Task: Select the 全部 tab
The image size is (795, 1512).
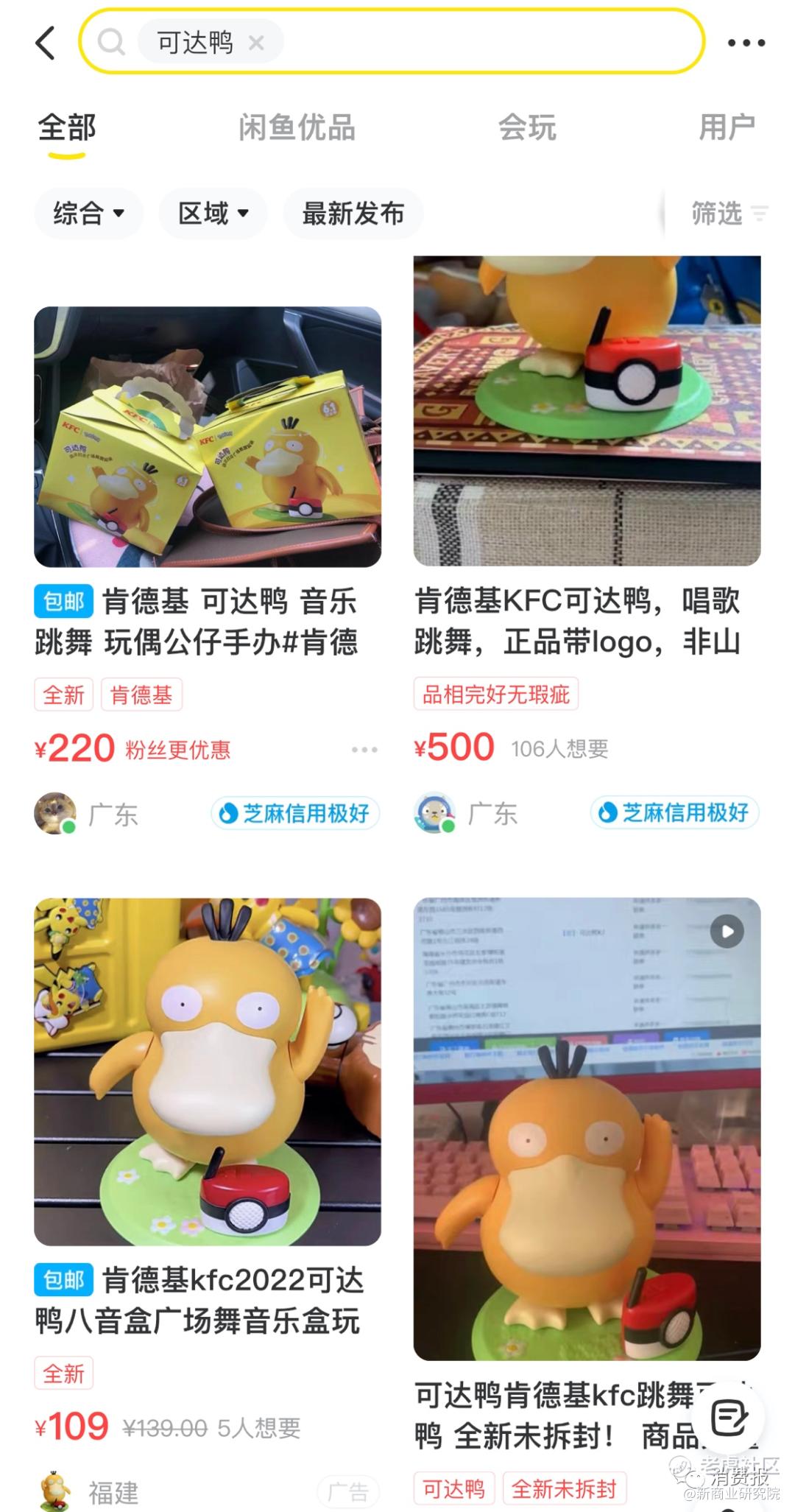Action: [67, 128]
